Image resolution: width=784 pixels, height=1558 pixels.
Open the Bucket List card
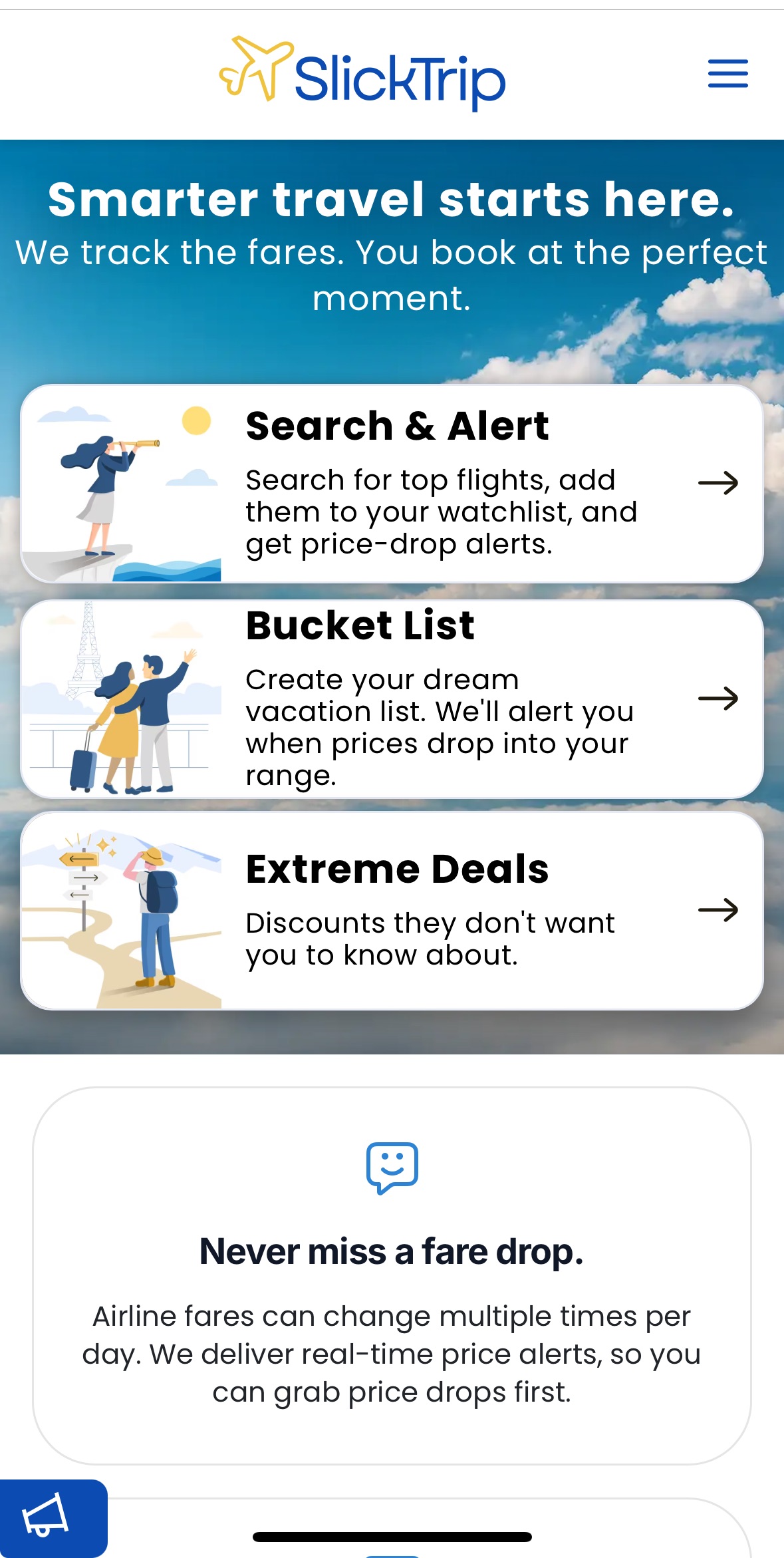392,699
